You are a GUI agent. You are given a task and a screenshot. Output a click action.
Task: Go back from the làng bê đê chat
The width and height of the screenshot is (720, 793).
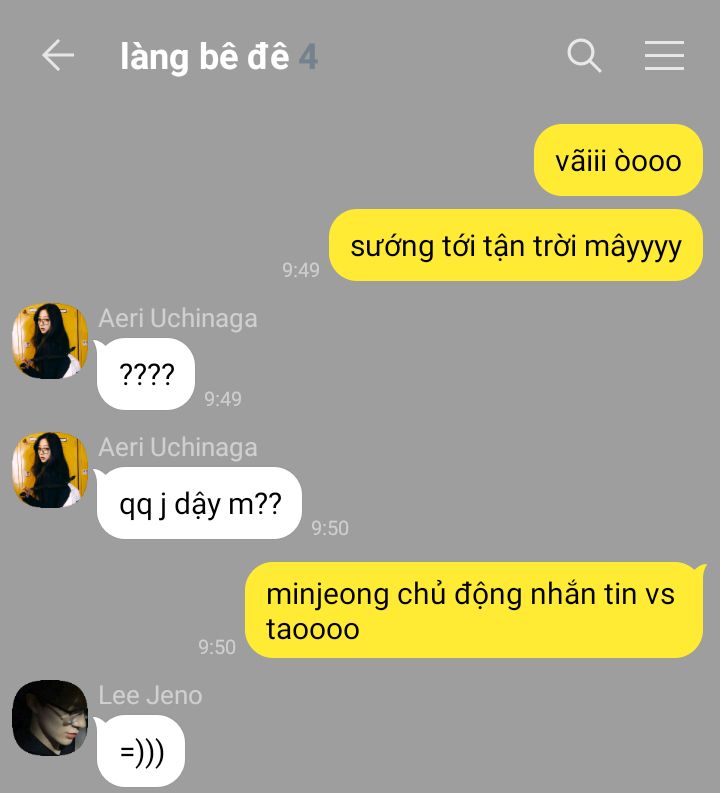[58, 56]
